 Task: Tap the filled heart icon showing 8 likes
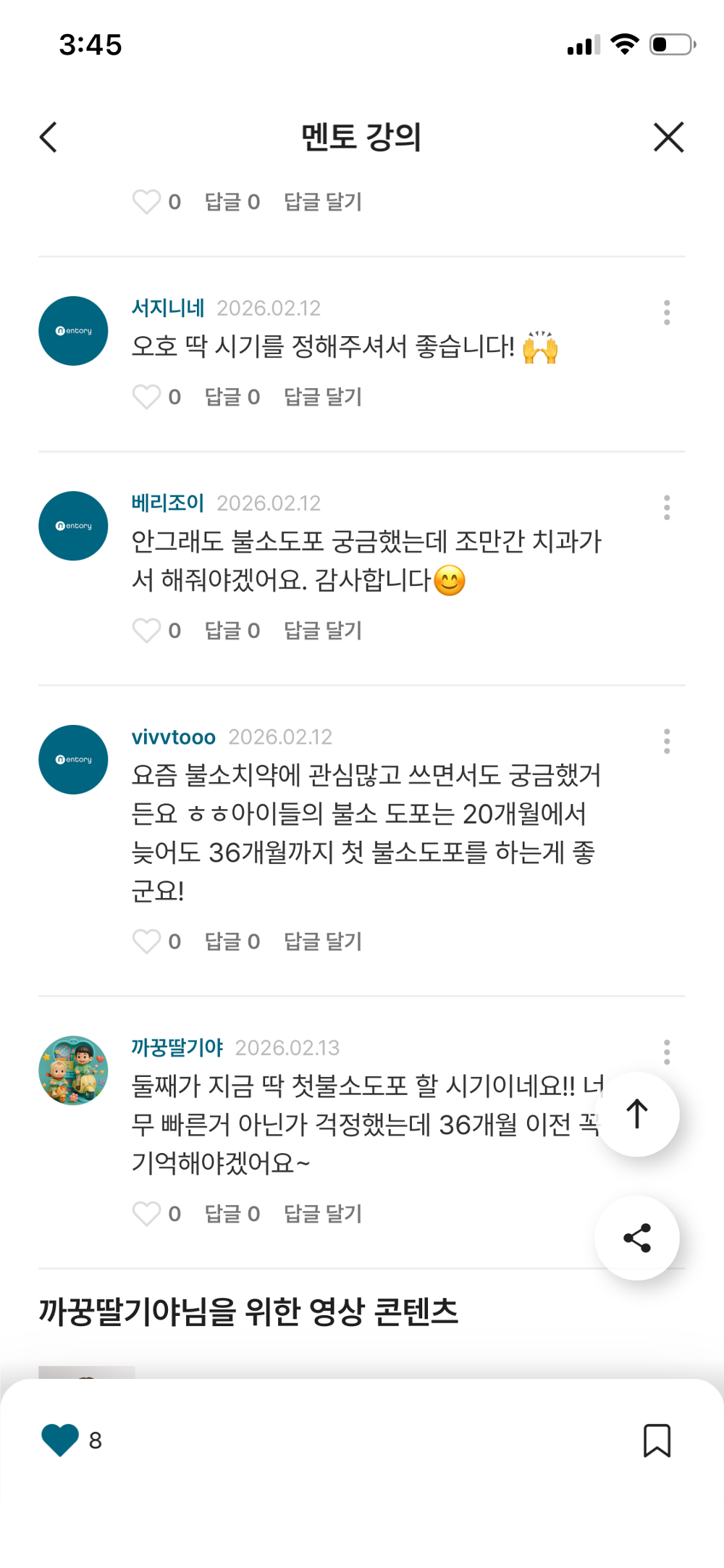58,1441
